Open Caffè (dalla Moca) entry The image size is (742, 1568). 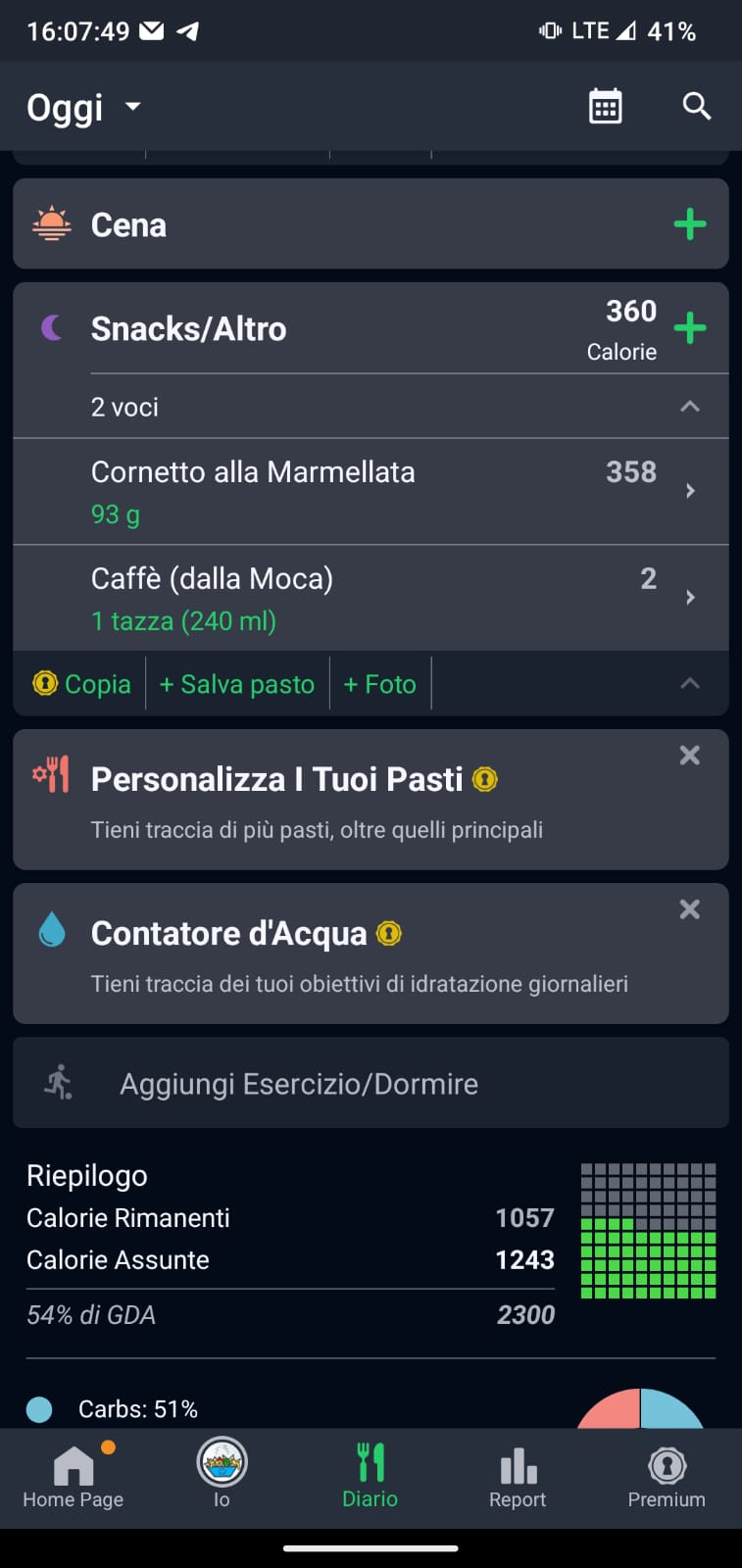371,598
